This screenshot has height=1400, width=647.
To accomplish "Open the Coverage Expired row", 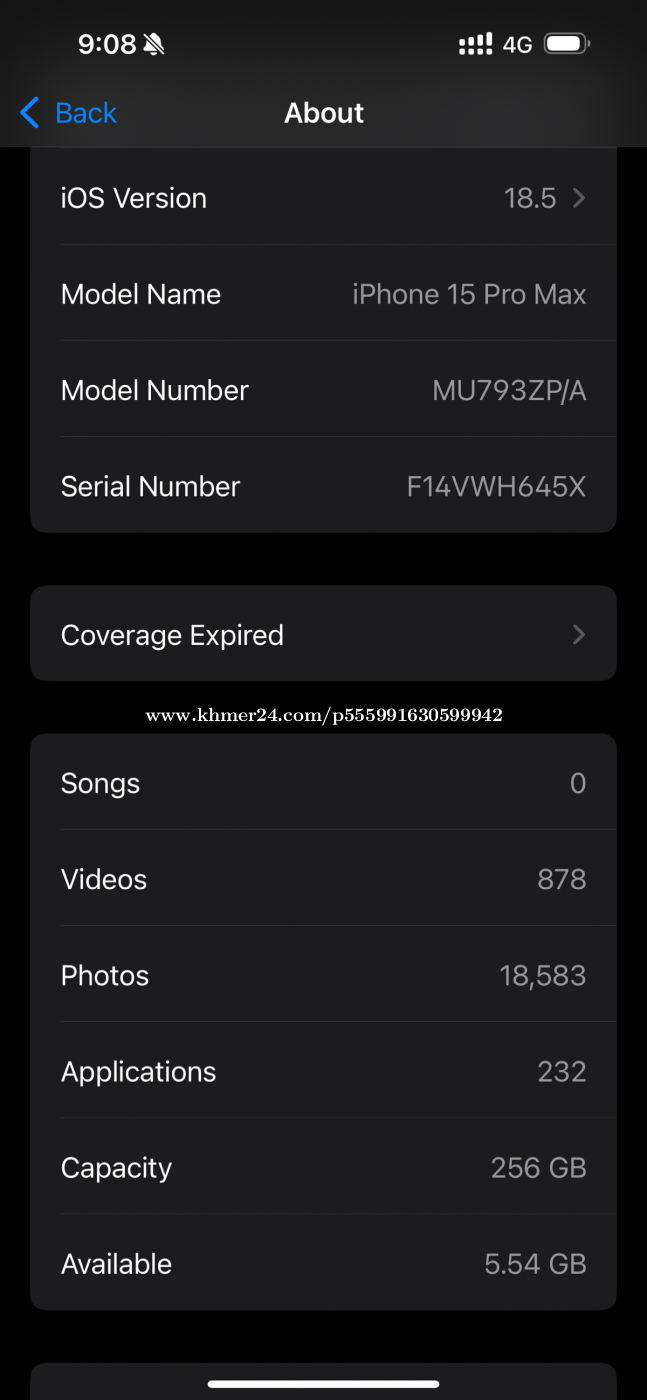I will point(323,635).
